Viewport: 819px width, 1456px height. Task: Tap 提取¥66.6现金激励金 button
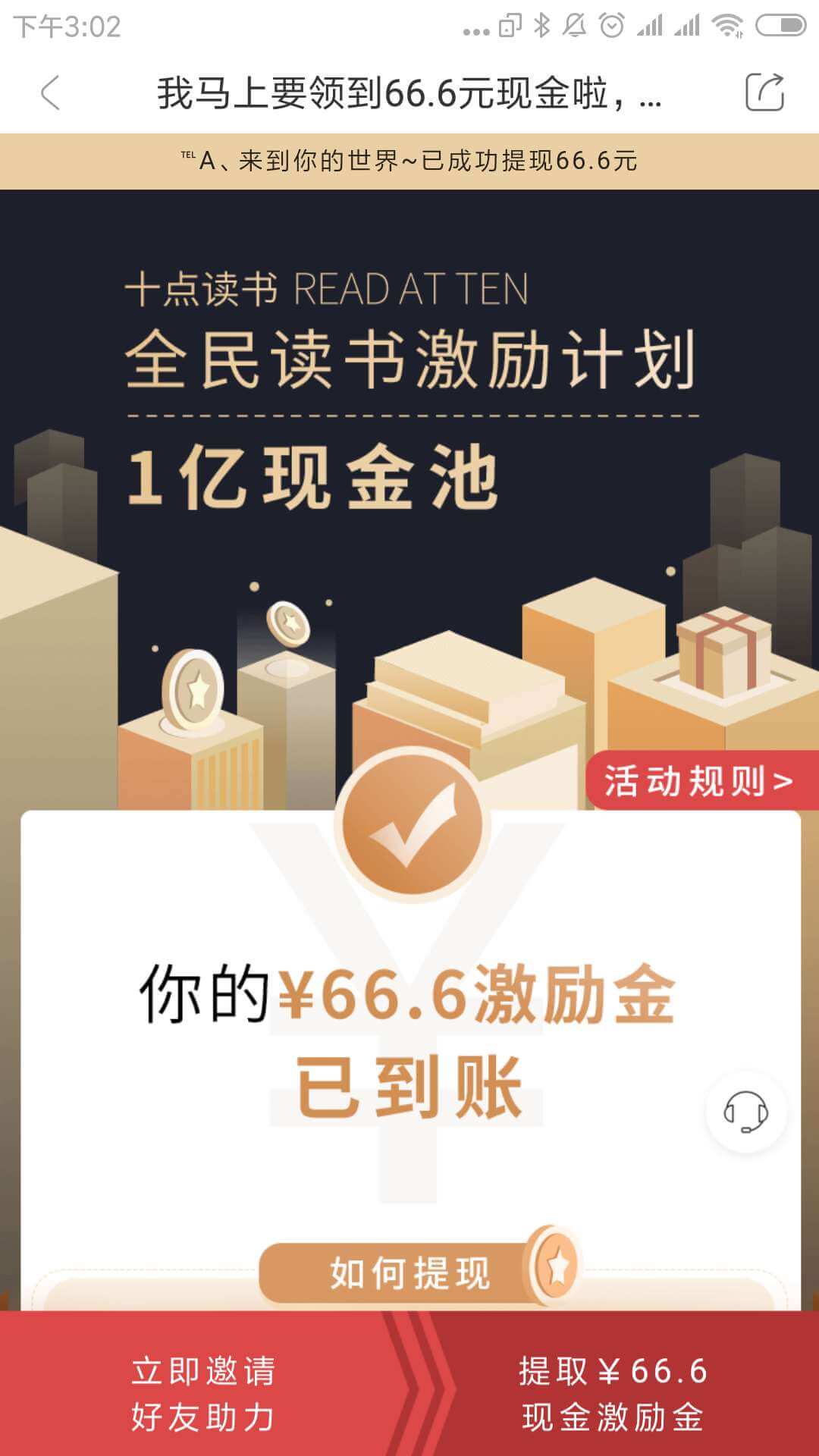(x=613, y=1394)
